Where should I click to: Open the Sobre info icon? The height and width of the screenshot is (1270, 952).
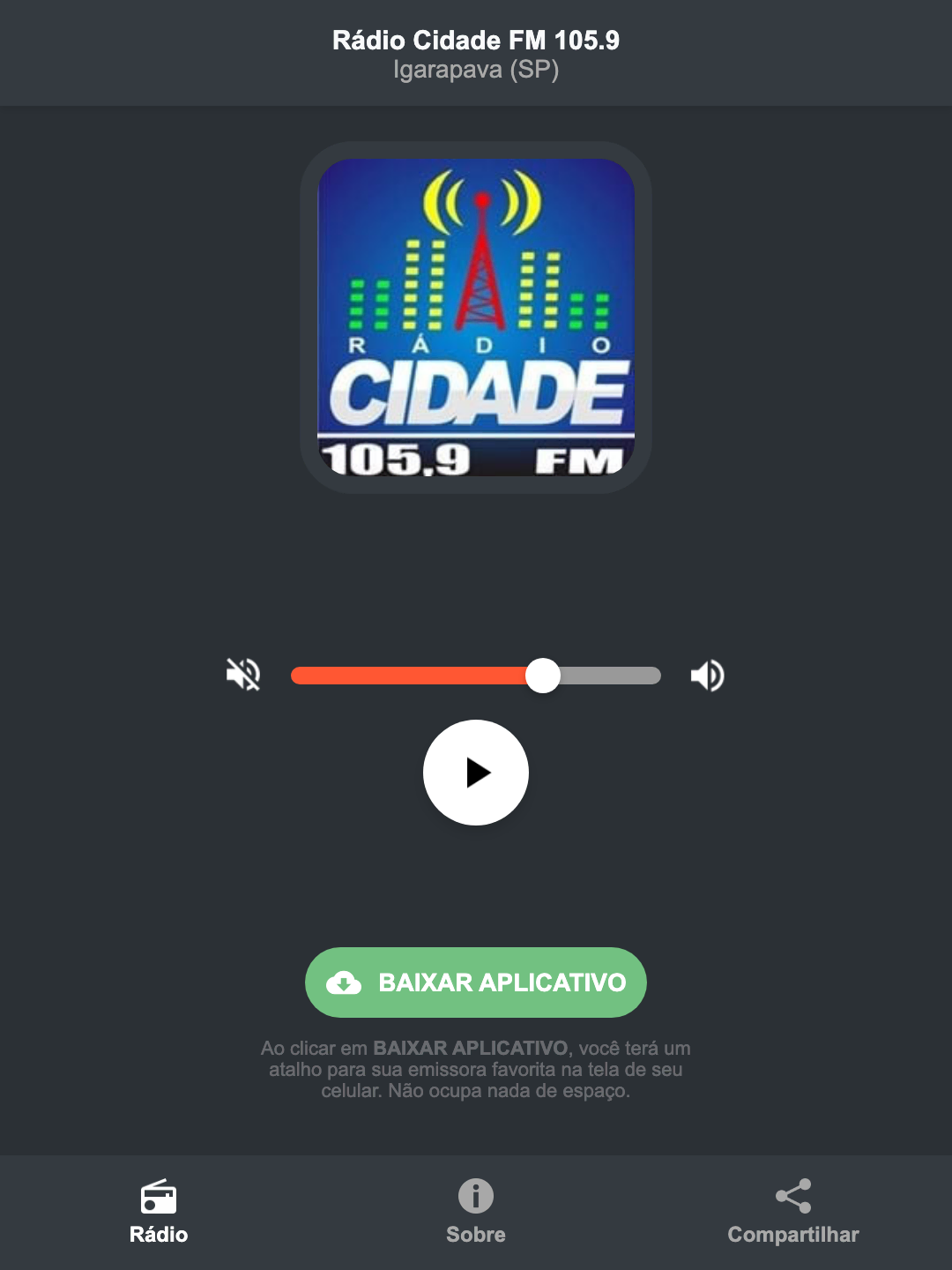click(475, 1197)
